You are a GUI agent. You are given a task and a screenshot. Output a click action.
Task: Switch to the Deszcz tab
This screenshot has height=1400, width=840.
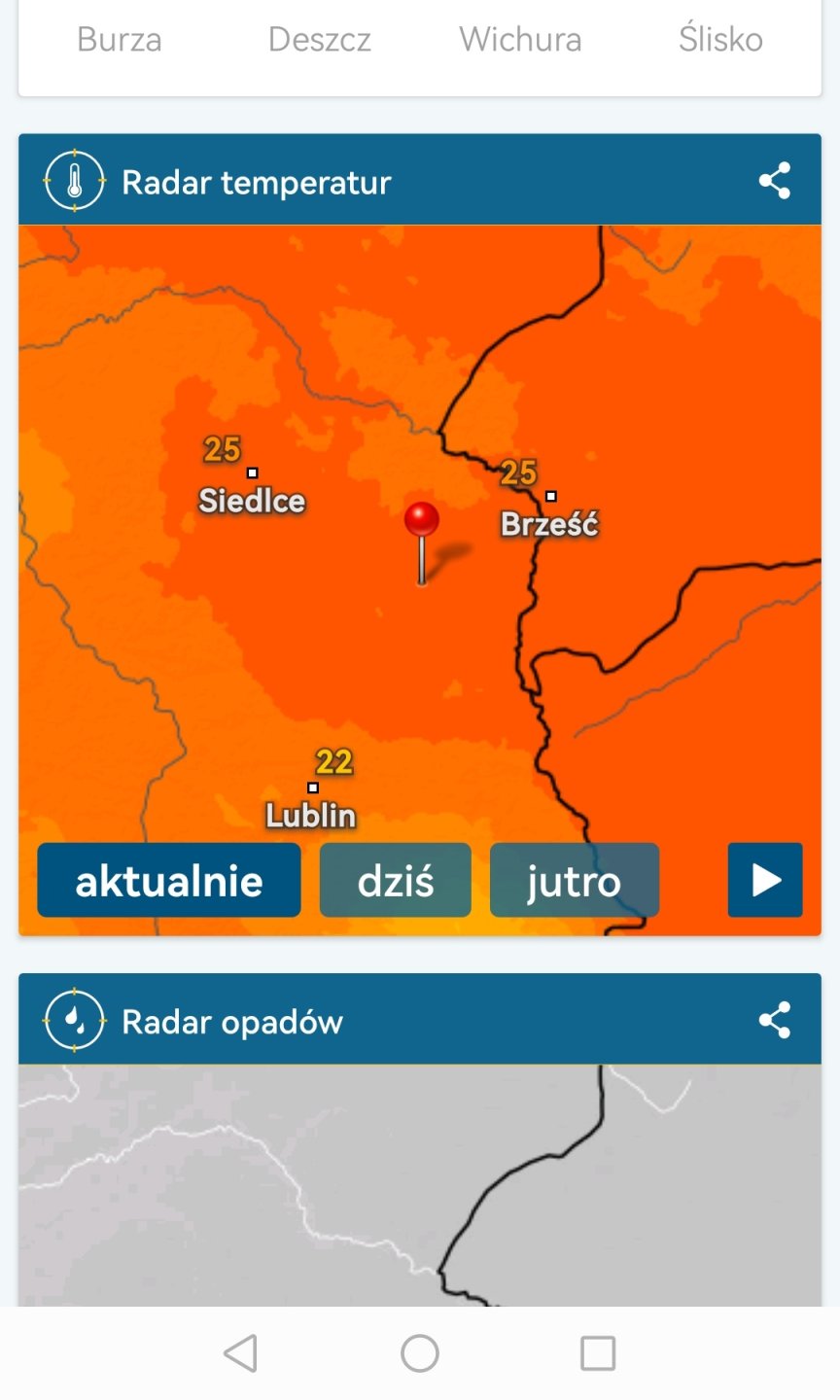tap(320, 40)
